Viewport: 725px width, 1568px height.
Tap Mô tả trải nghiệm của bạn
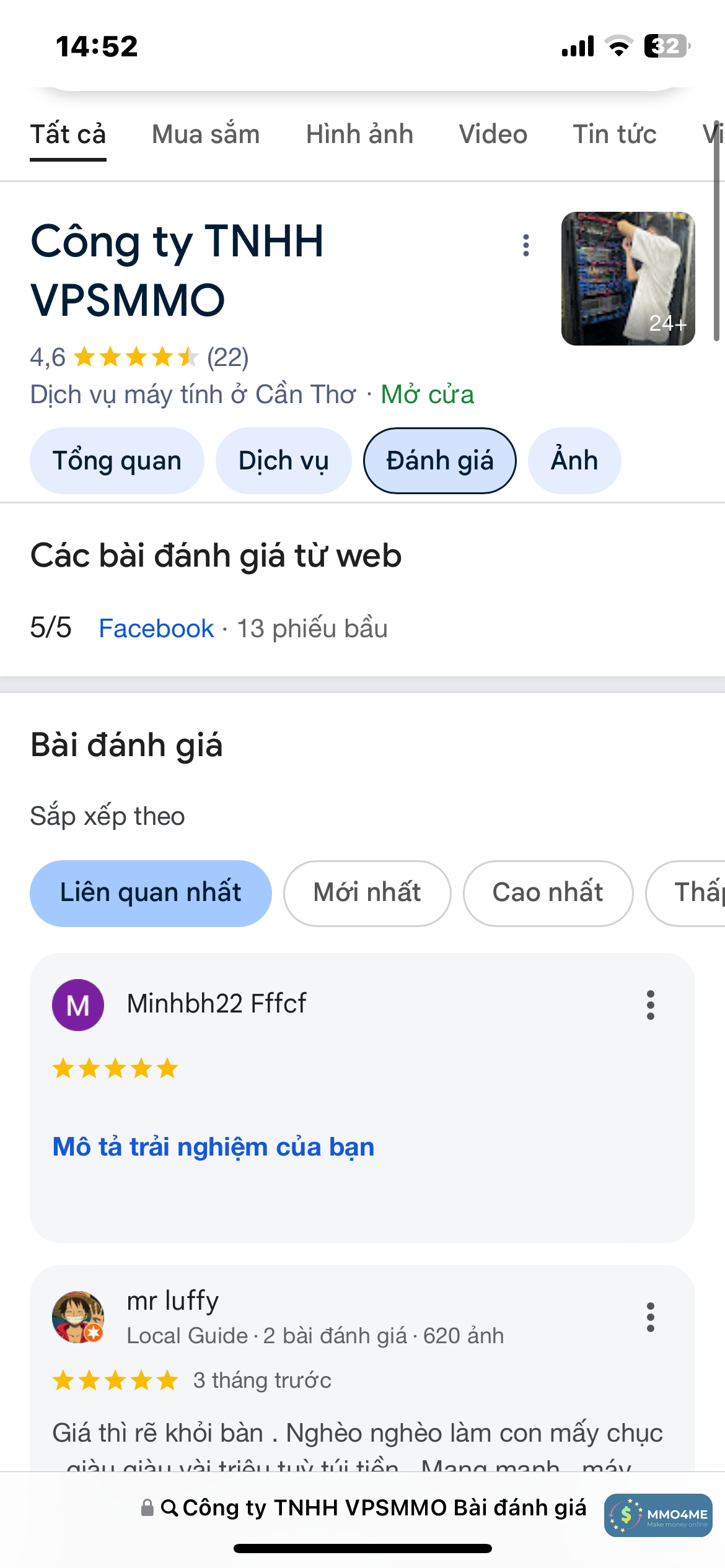click(213, 1147)
